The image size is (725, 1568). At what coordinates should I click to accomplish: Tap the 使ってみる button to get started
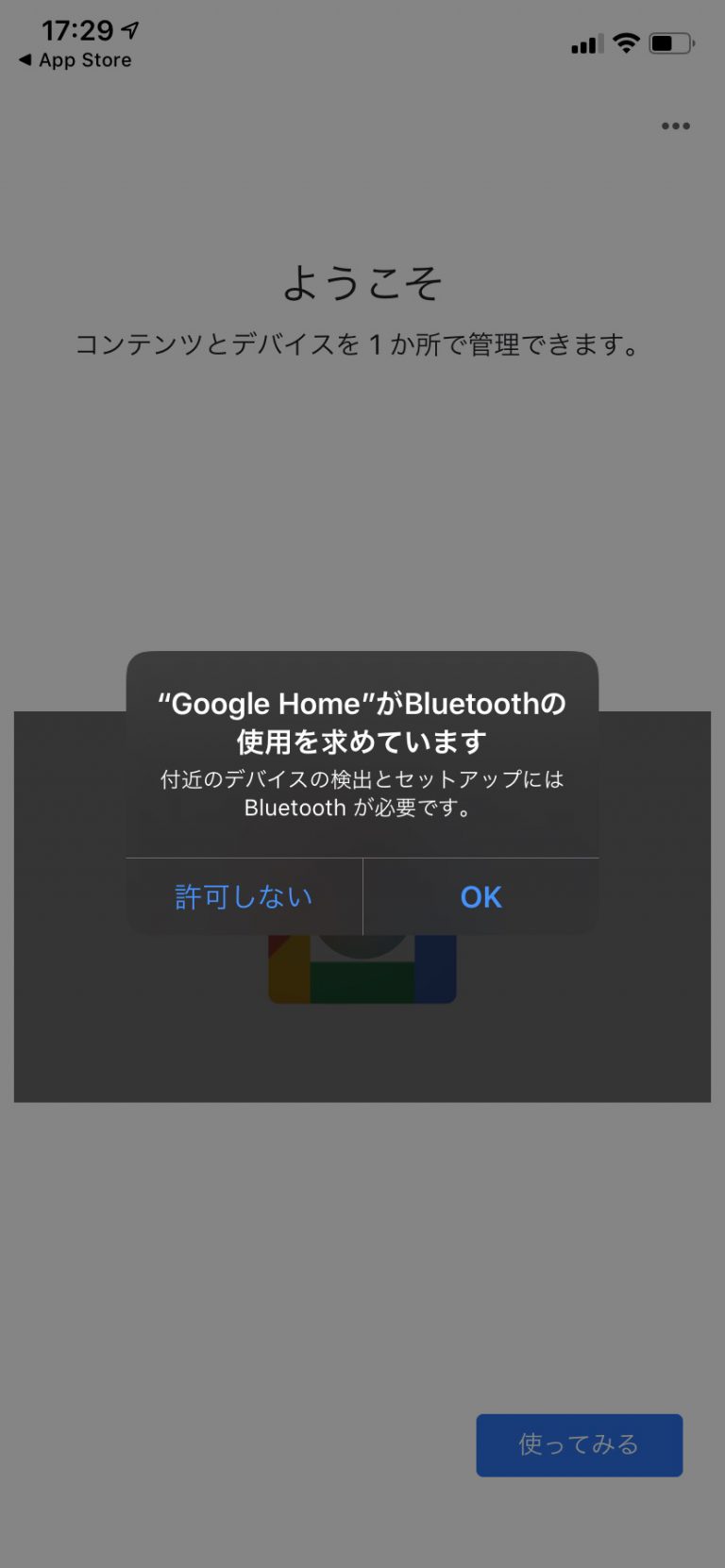point(579,1444)
